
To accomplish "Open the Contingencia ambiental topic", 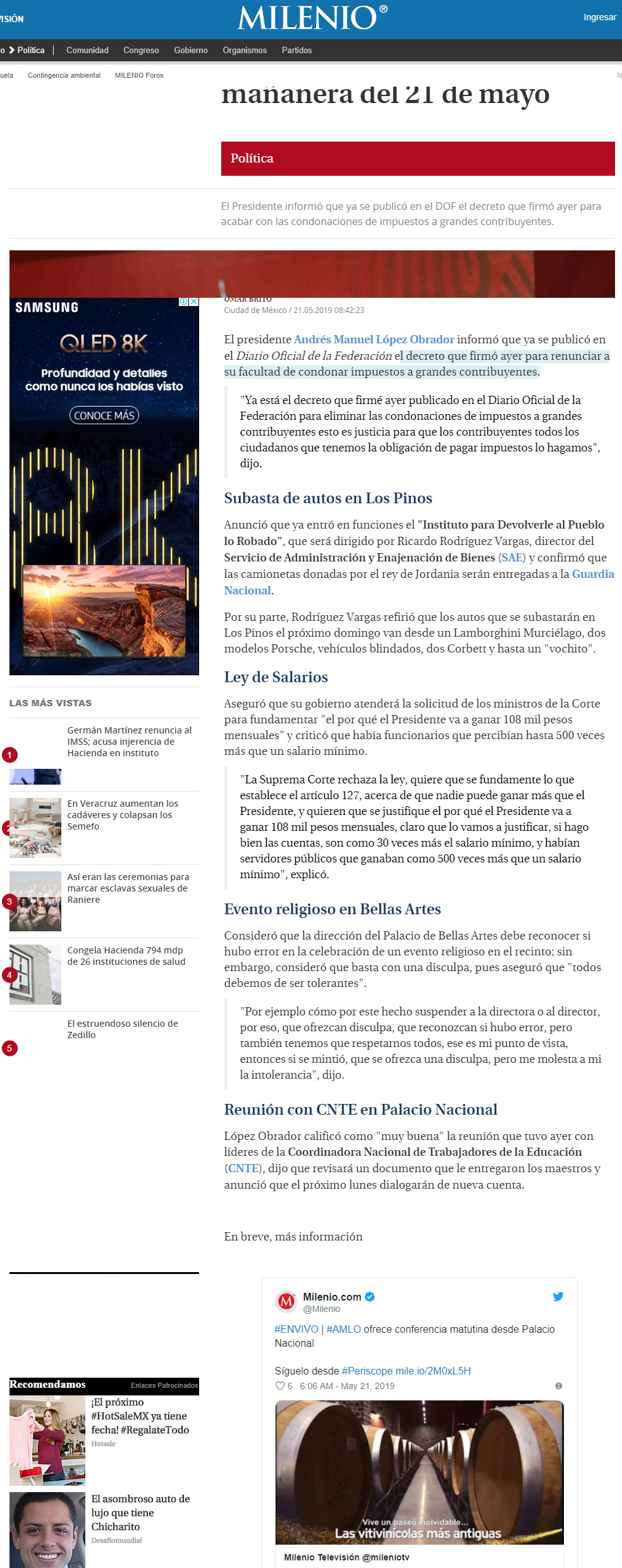I will pyautogui.click(x=64, y=75).
